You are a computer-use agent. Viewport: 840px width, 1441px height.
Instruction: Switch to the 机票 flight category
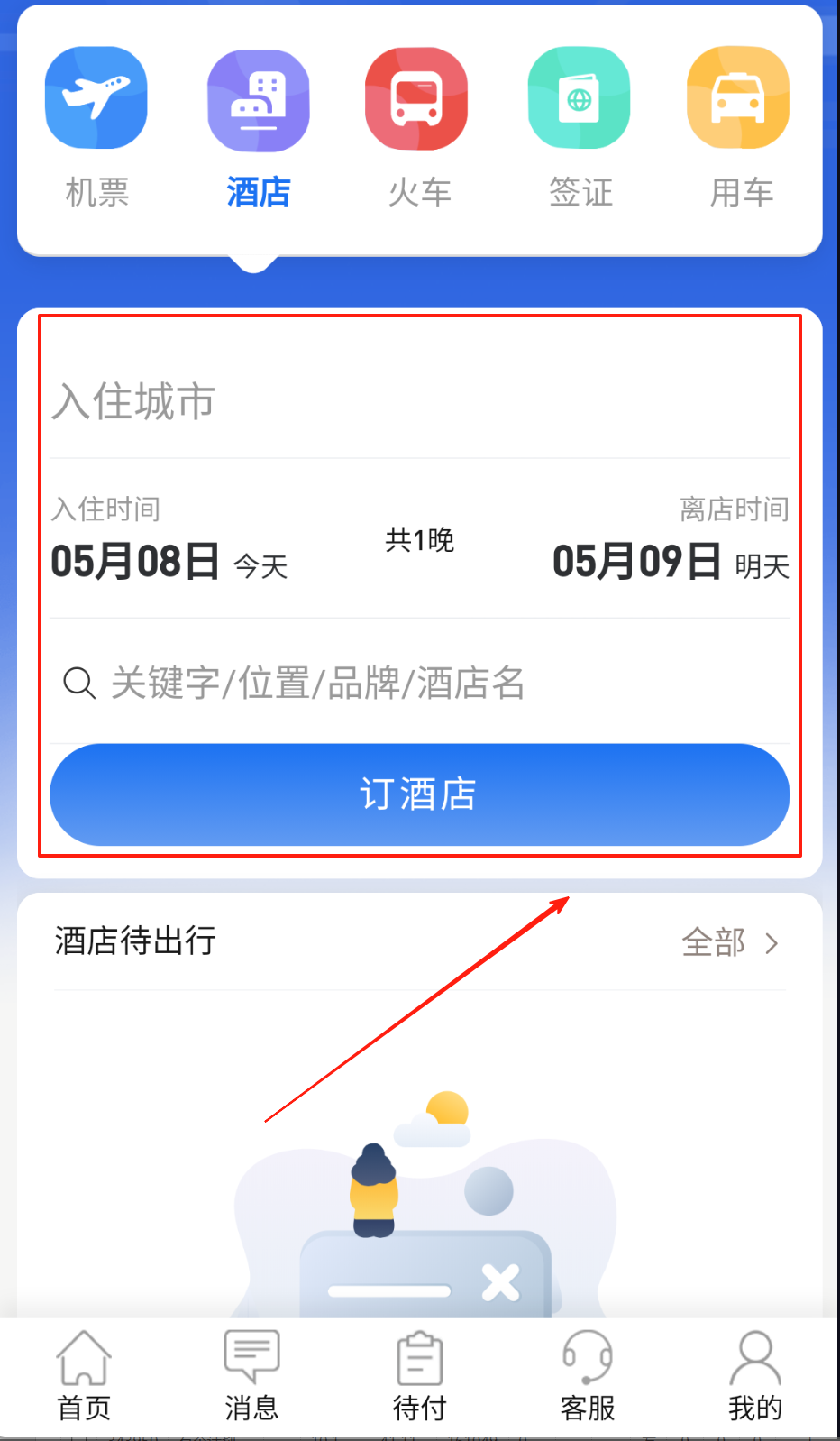tap(96, 127)
